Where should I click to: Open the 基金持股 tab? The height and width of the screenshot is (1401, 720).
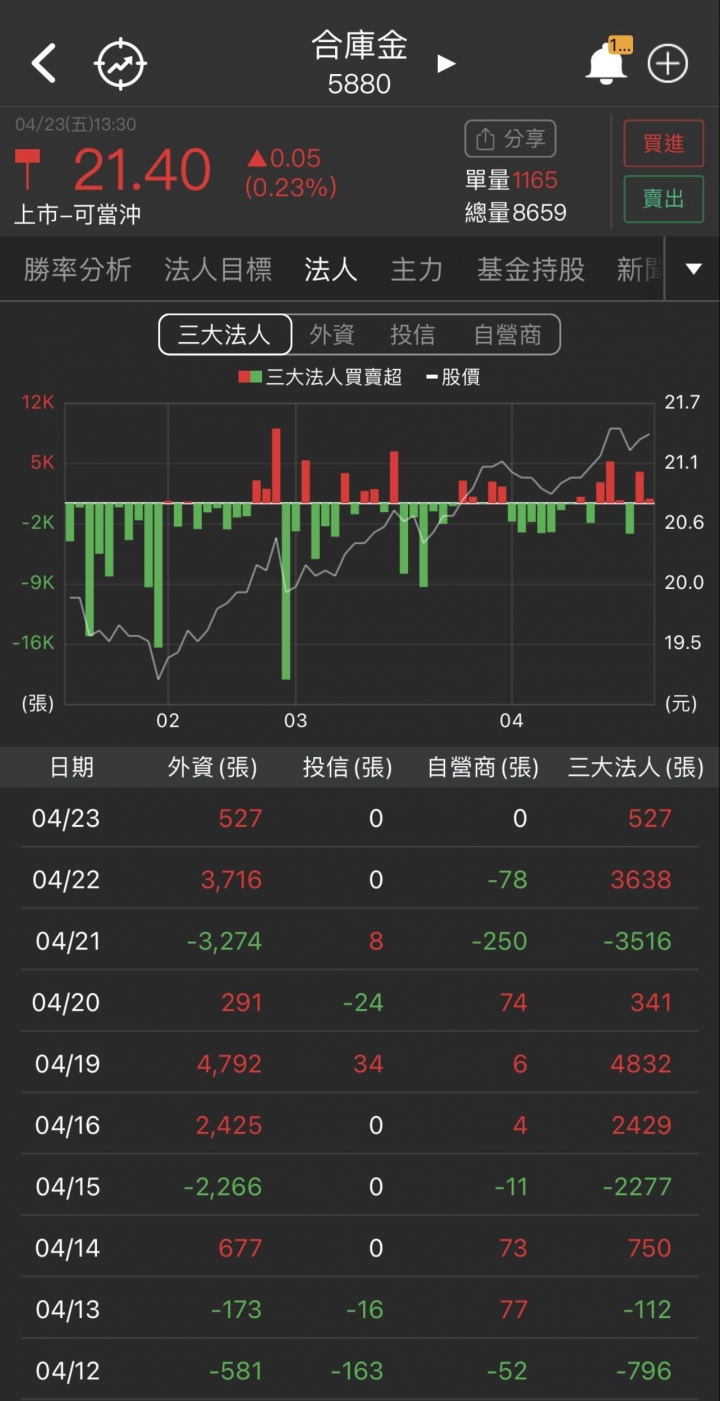(x=530, y=269)
